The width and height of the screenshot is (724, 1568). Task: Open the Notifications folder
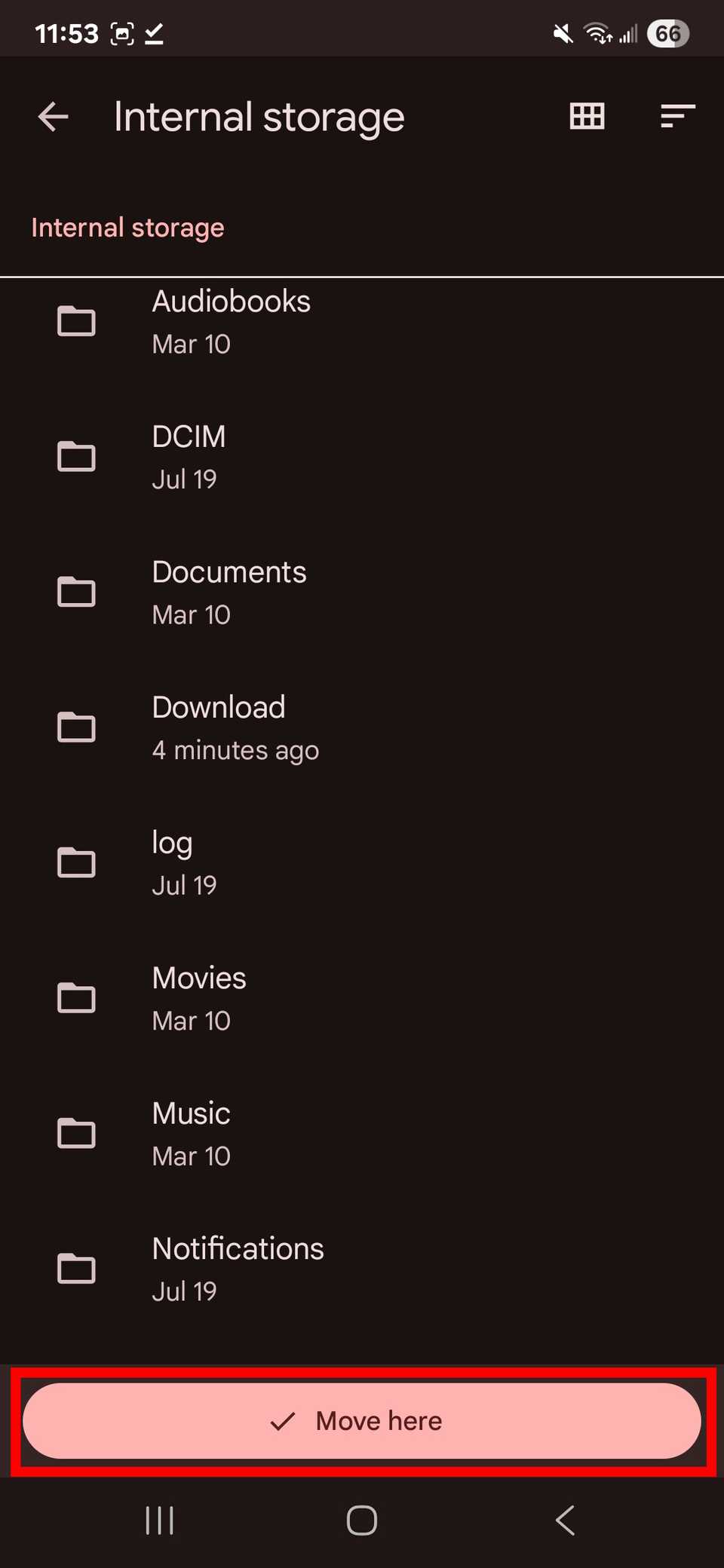coord(238,1269)
